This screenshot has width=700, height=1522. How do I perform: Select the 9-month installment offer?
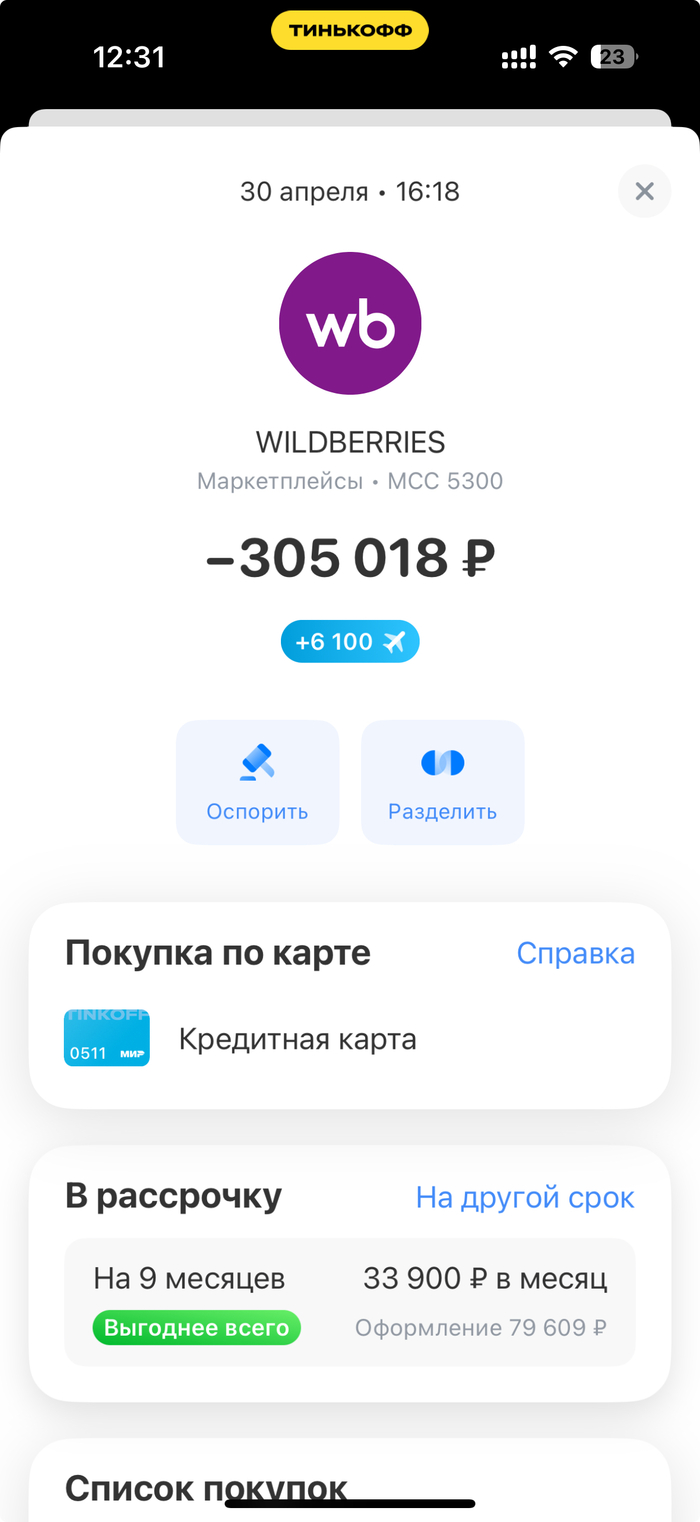tap(350, 1302)
